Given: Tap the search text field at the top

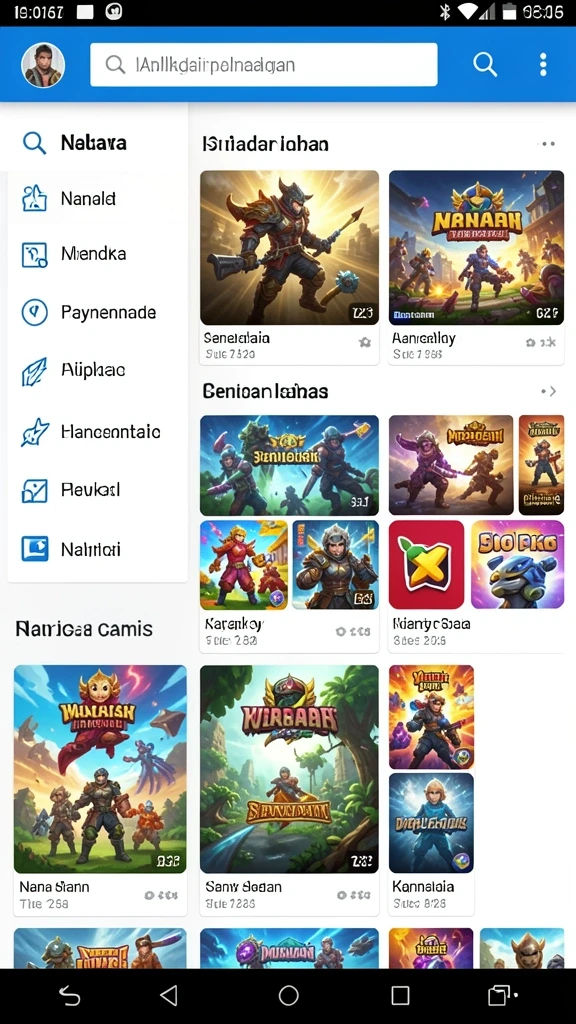Looking at the screenshot, I should [x=264, y=65].
